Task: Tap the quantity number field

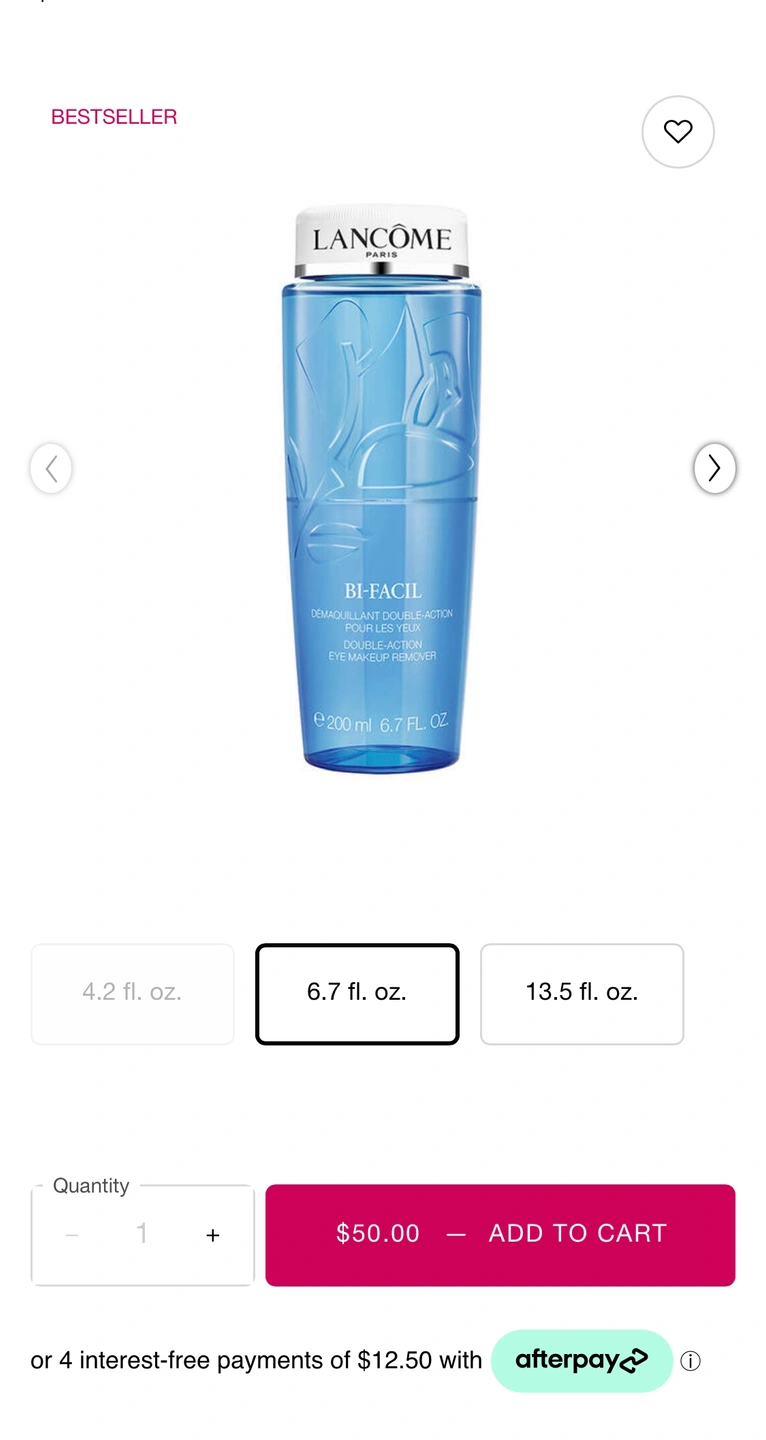Action: coord(142,1234)
